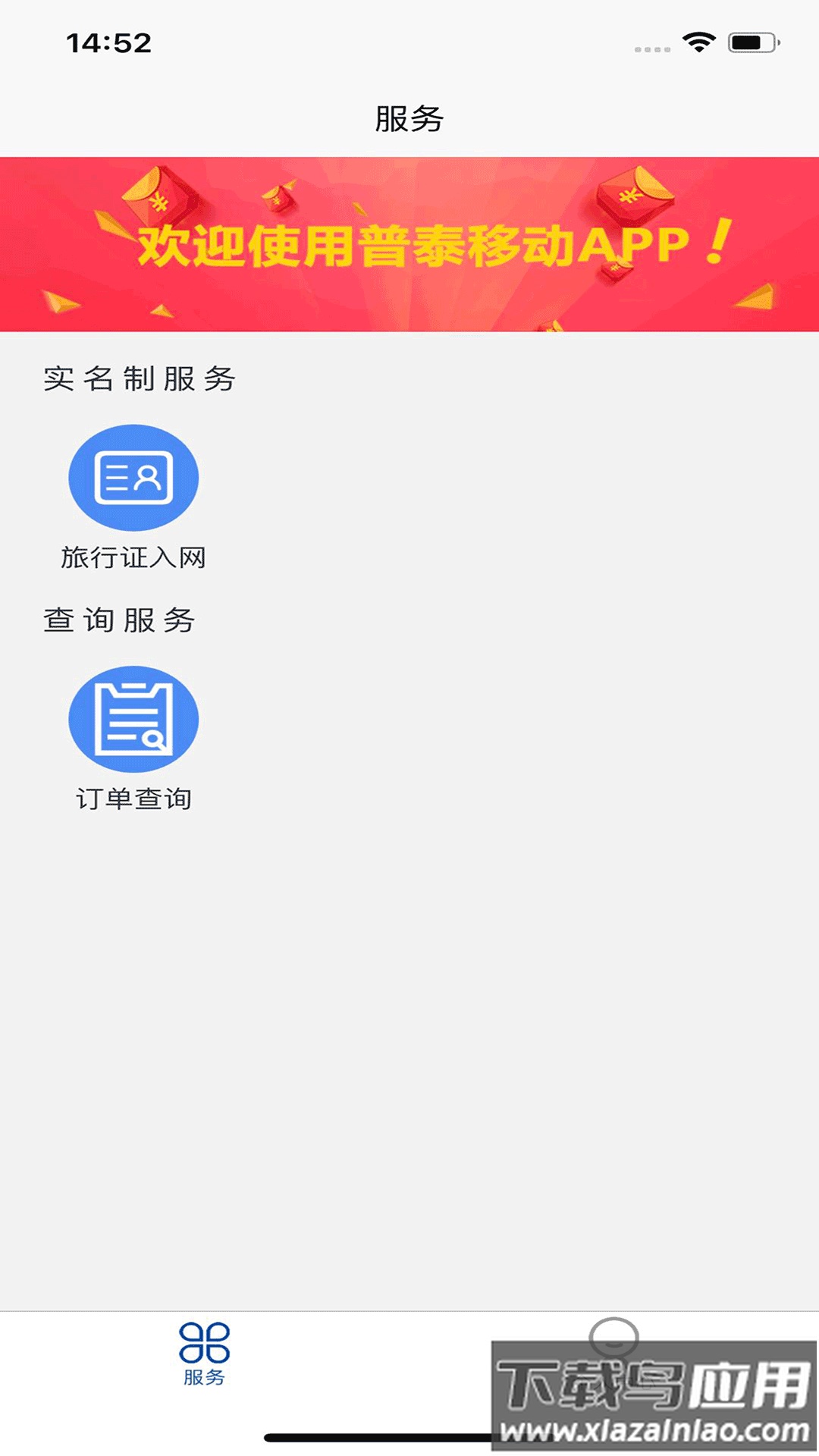Open the 旅行证入网 ID card icon

coord(133,478)
